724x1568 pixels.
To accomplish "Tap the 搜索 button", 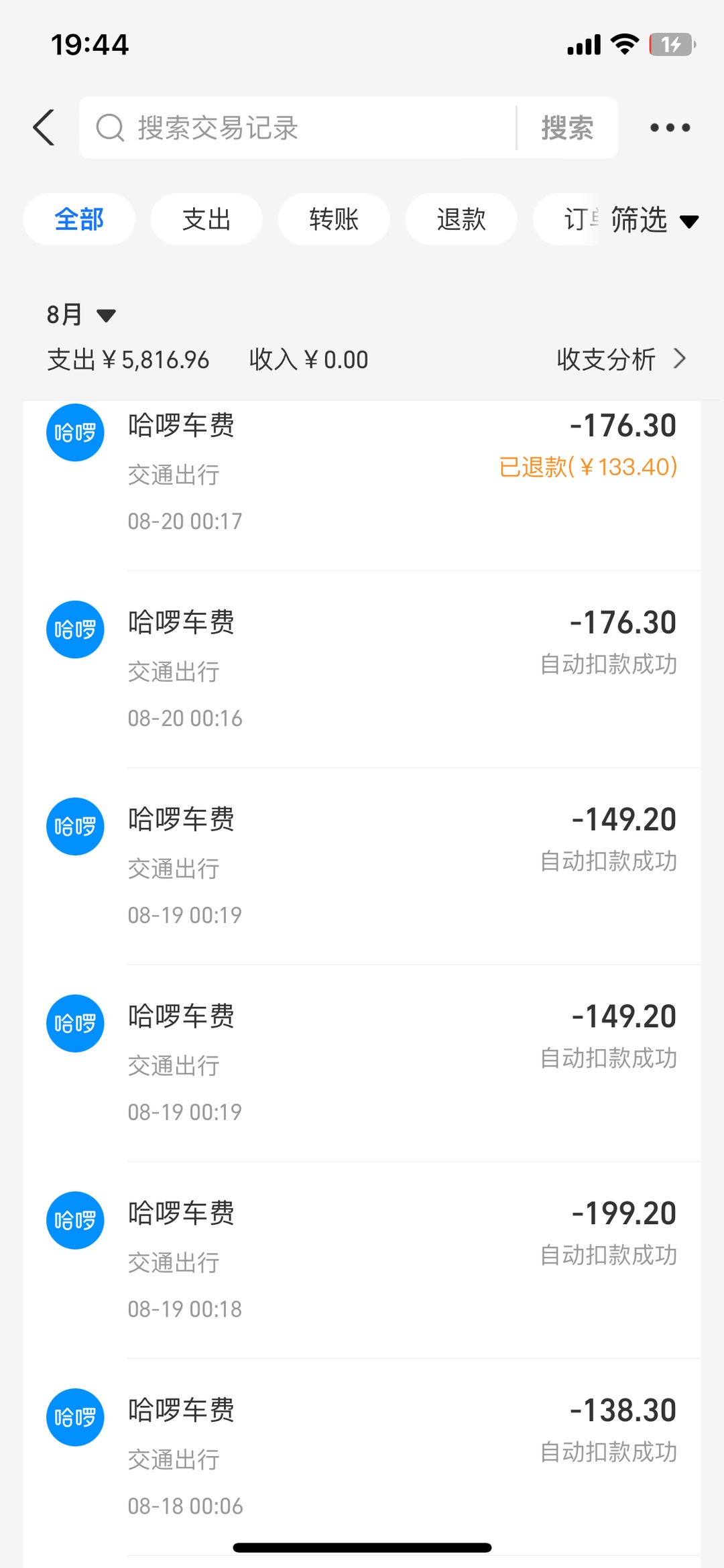I will 567,127.
